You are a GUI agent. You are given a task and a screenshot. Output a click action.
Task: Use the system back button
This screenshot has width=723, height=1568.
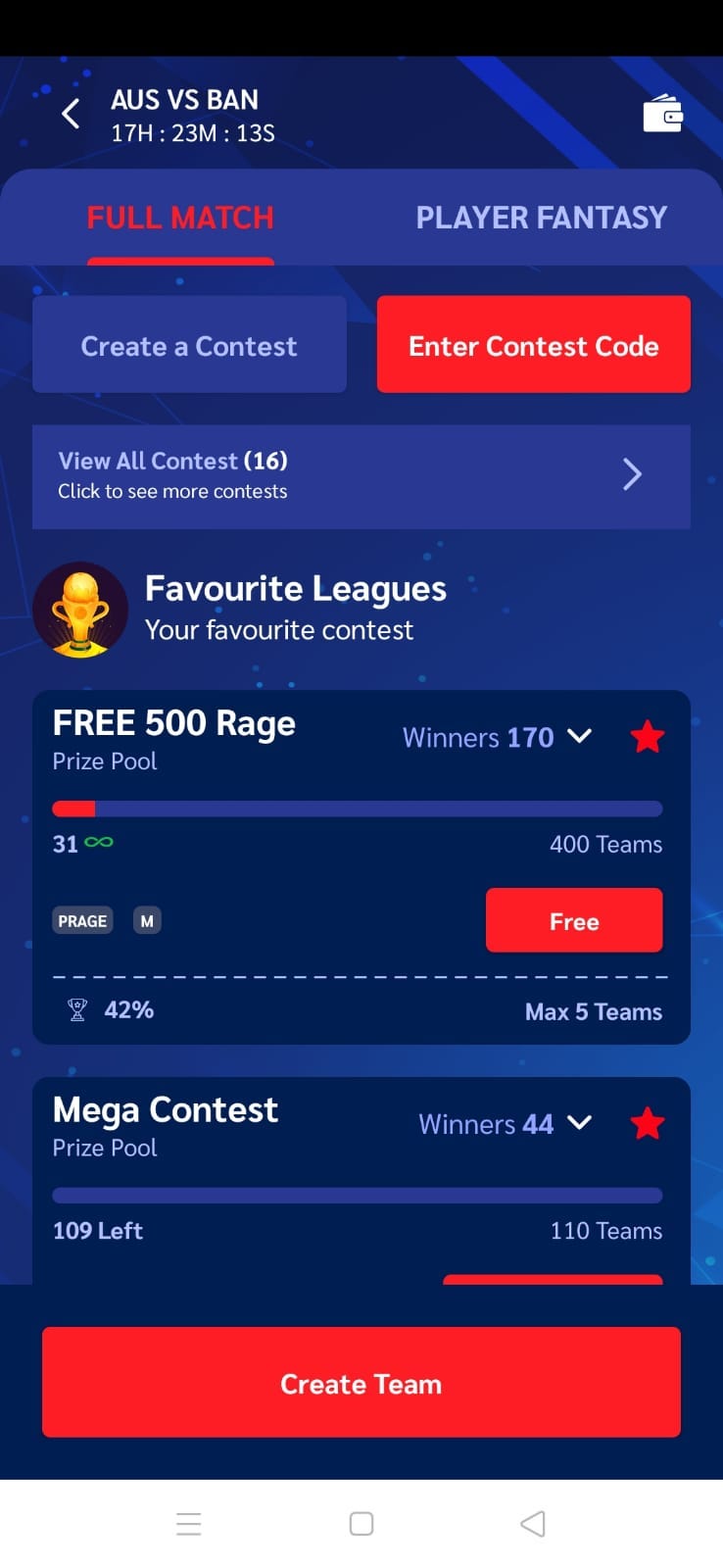(x=533, y=1524)
